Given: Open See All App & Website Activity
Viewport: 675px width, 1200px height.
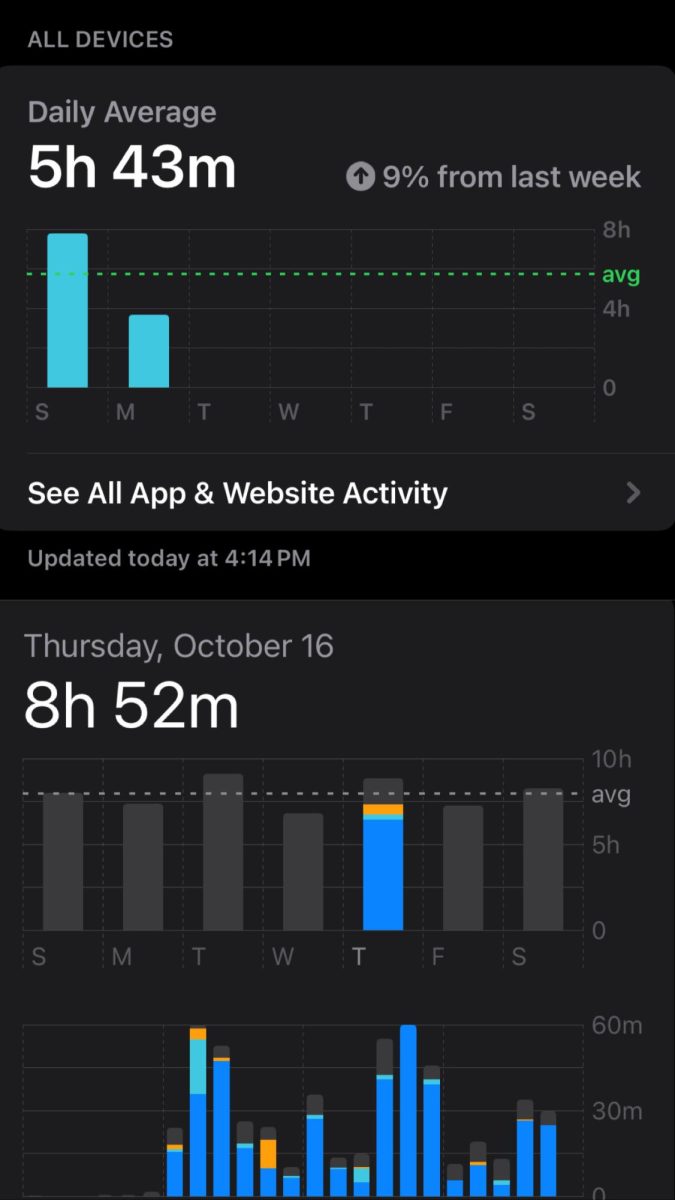Looking at the screenshot, I should [336, 493].
